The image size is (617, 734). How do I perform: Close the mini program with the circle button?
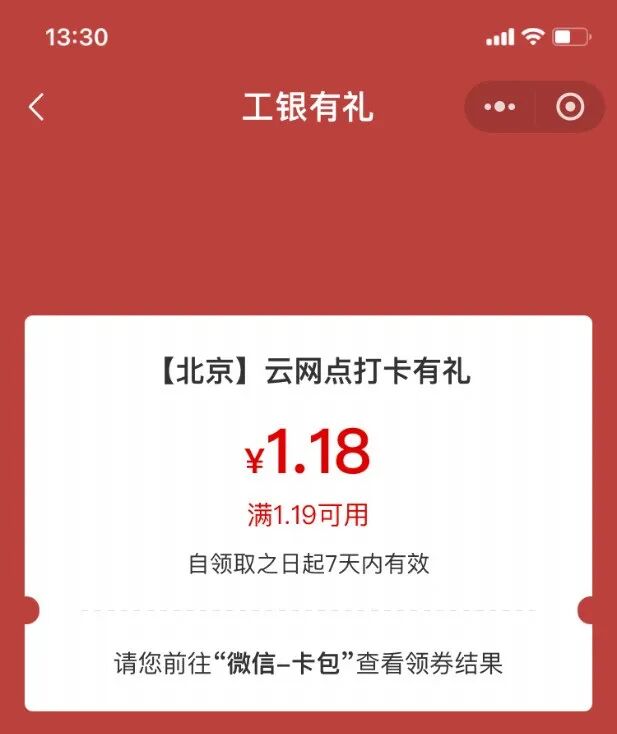coord(570,107)
